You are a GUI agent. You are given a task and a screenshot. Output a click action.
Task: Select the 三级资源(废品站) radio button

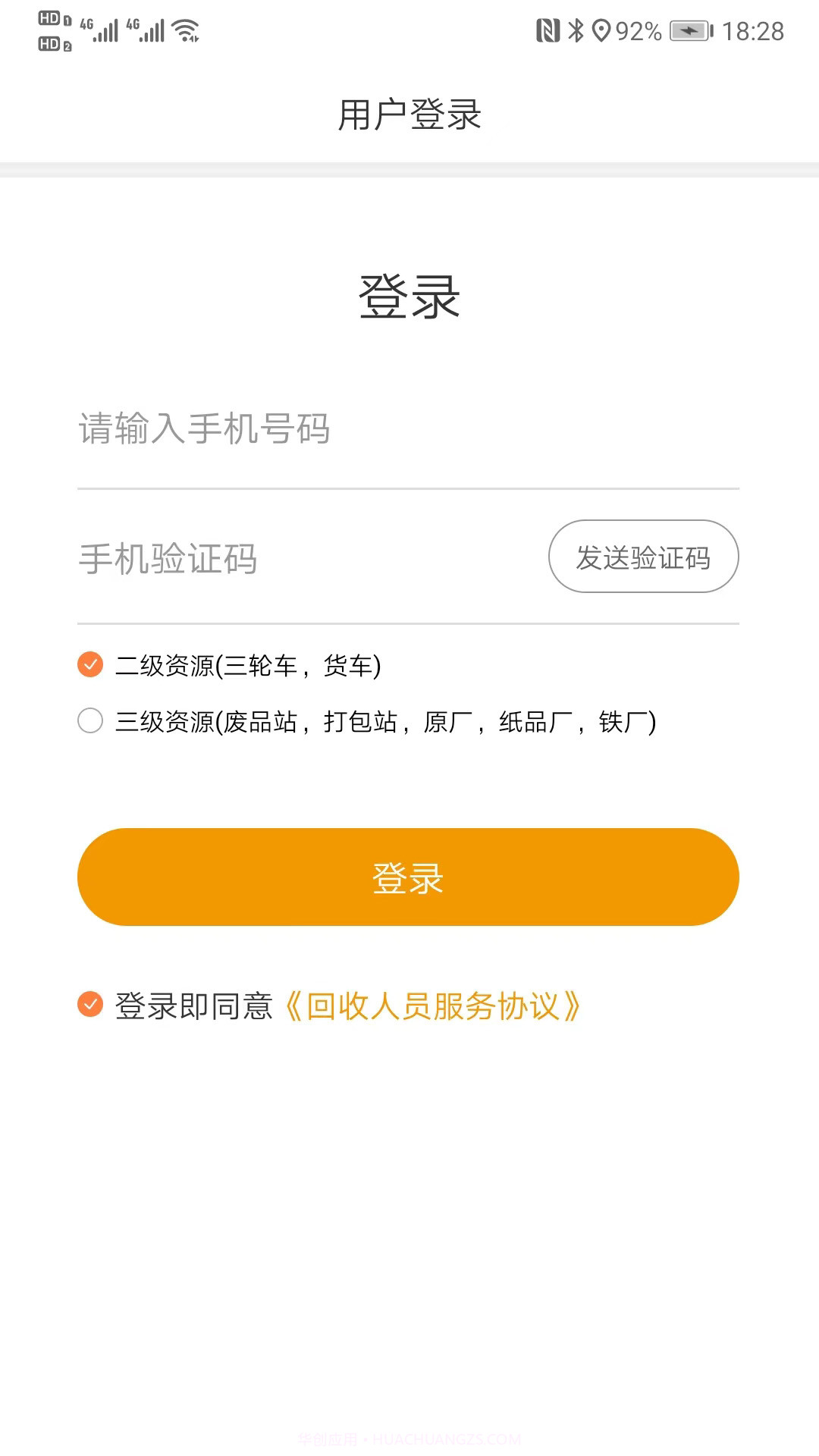click(x=90, y=722)
